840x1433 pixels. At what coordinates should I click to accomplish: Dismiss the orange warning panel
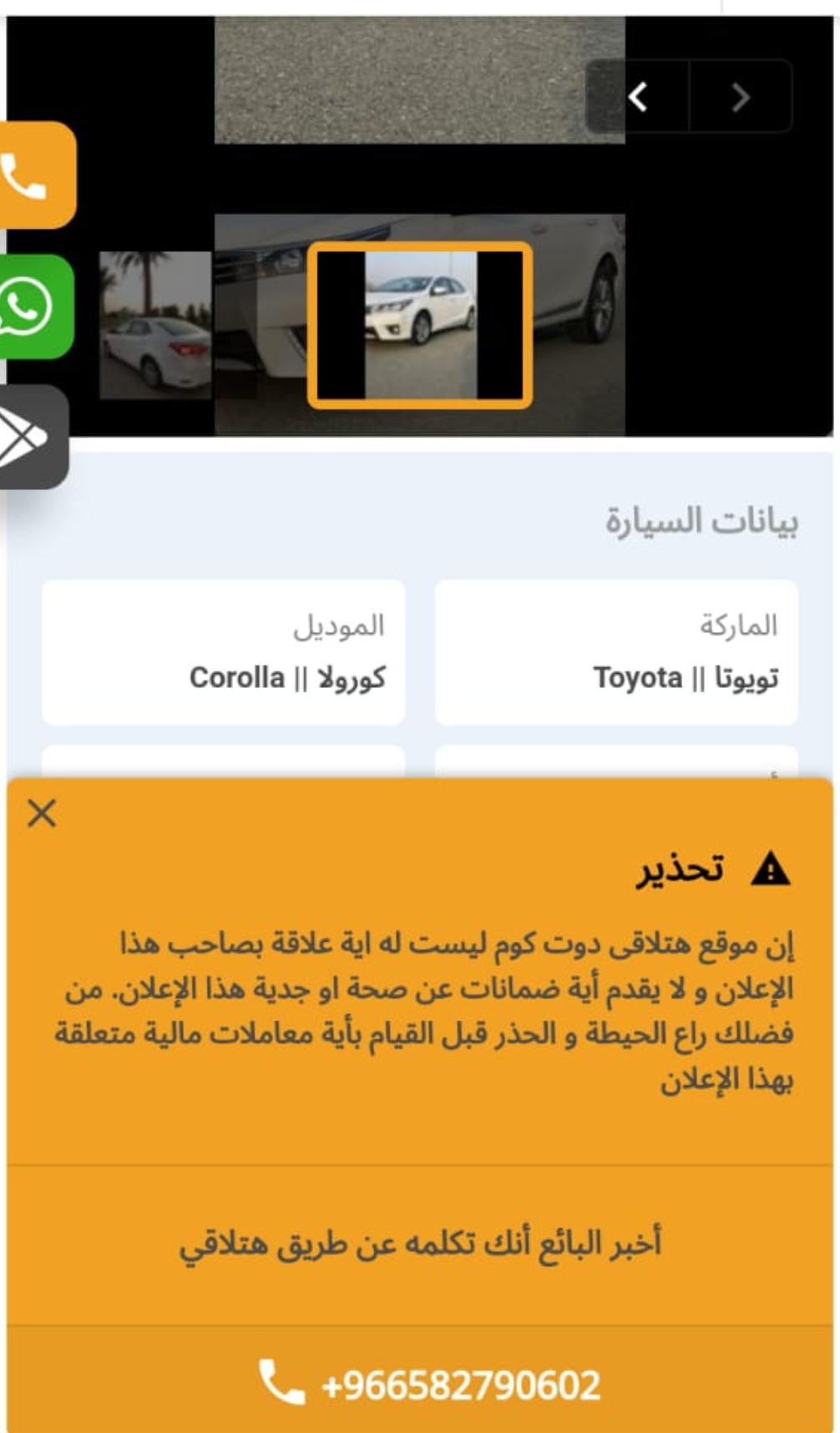(x=42, y=813)
